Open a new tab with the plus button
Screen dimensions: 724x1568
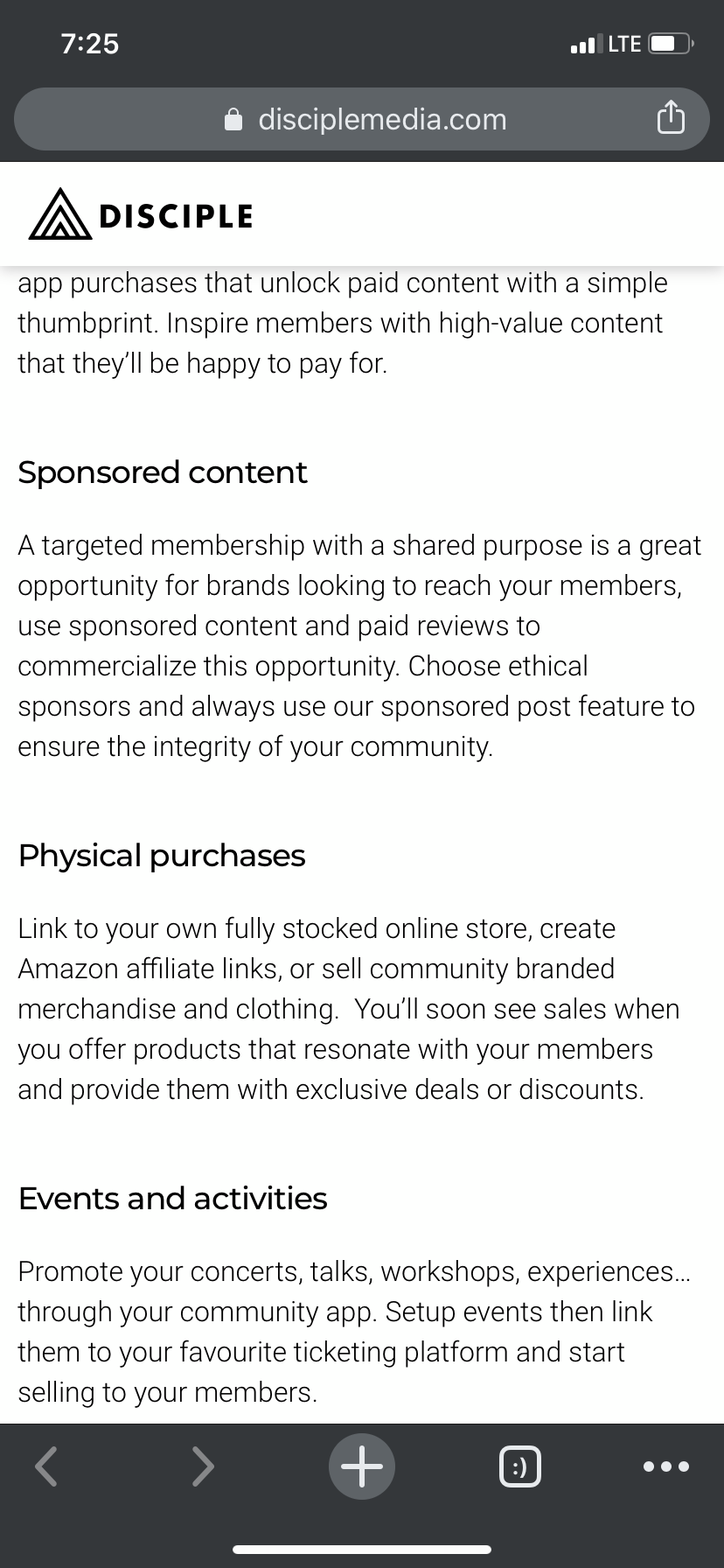click(362, 1466)
